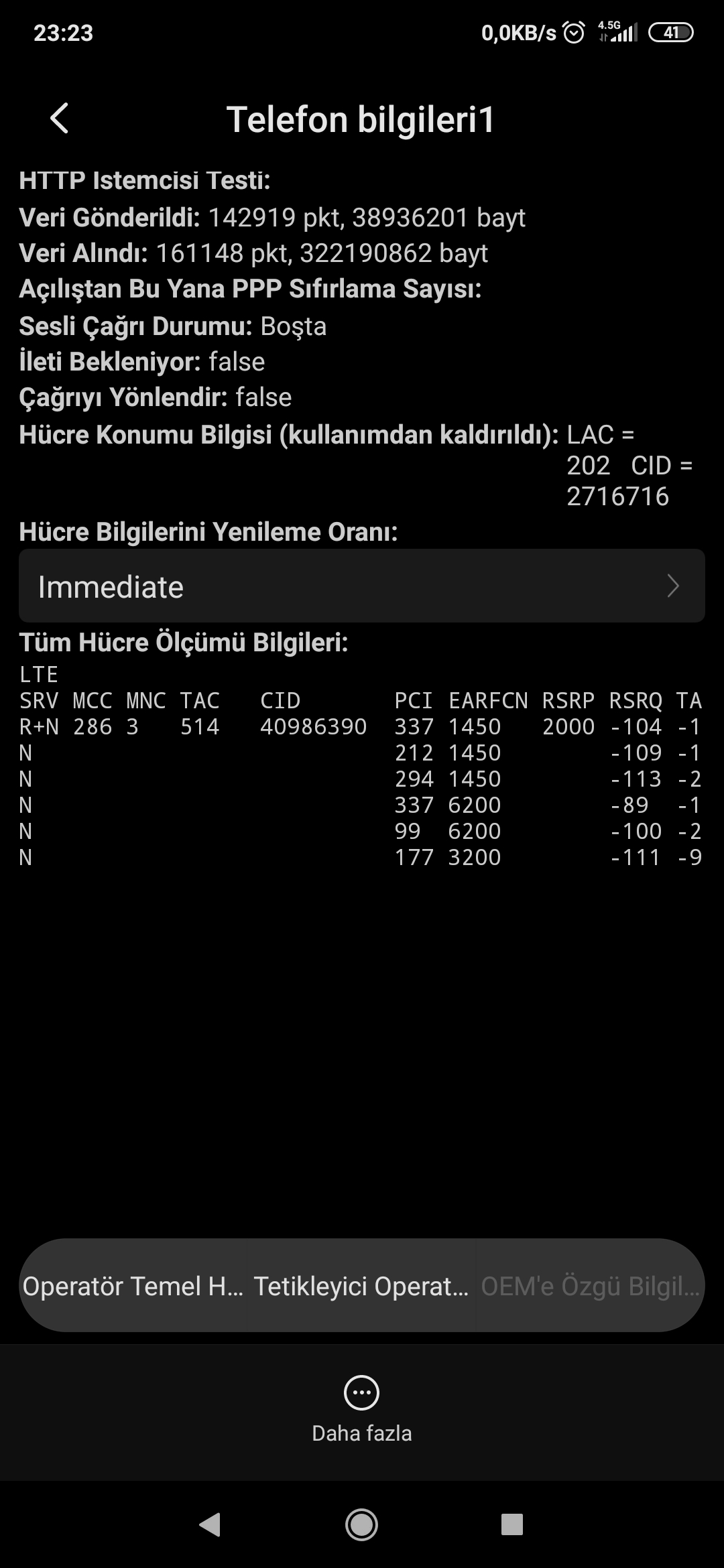724x1568 pixels.
Task: Tap the Tetikleyici Operat... button
Action: [361, 1286]
